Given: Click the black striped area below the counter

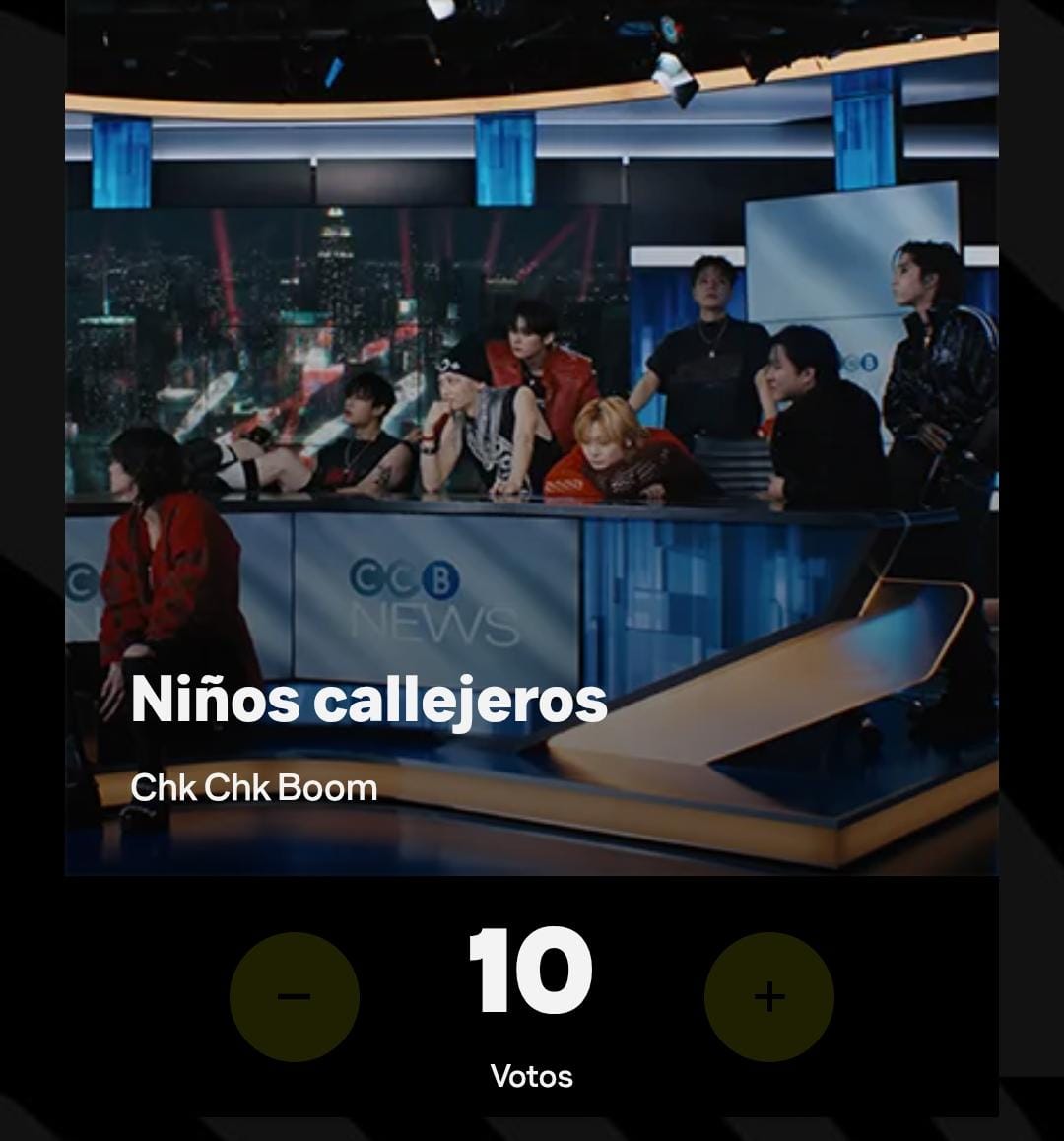Looking at the screenshot, I should (532, 1123).
